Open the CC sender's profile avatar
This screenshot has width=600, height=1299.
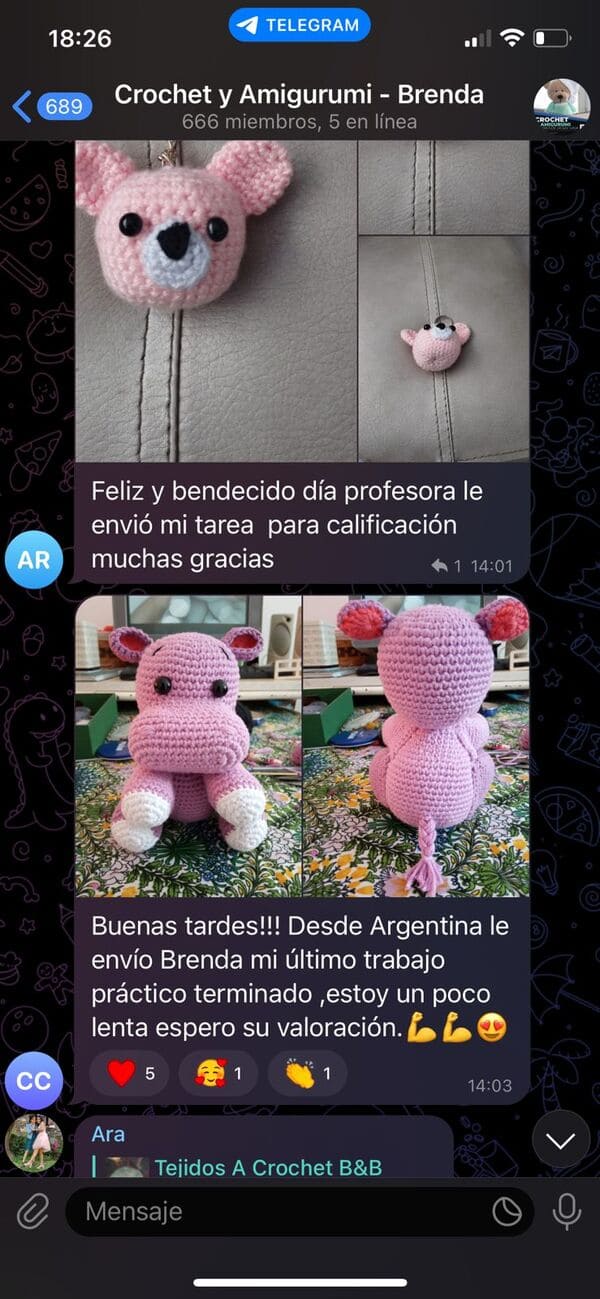tap(34, 1081)
